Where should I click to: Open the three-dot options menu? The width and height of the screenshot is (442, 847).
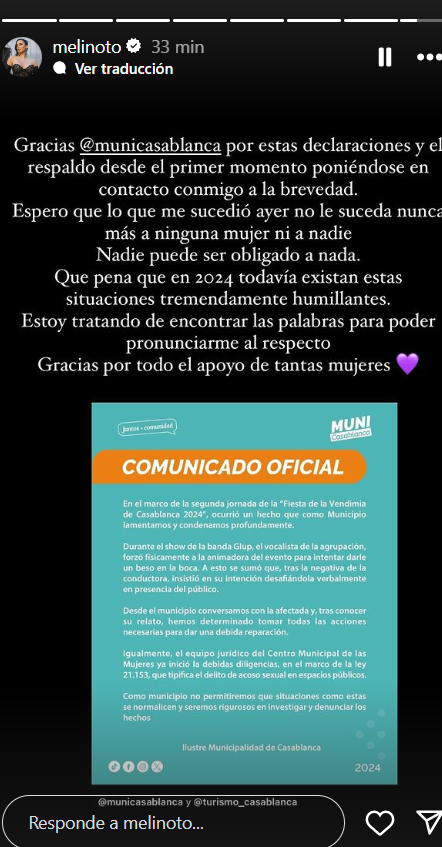coord(430,57)
